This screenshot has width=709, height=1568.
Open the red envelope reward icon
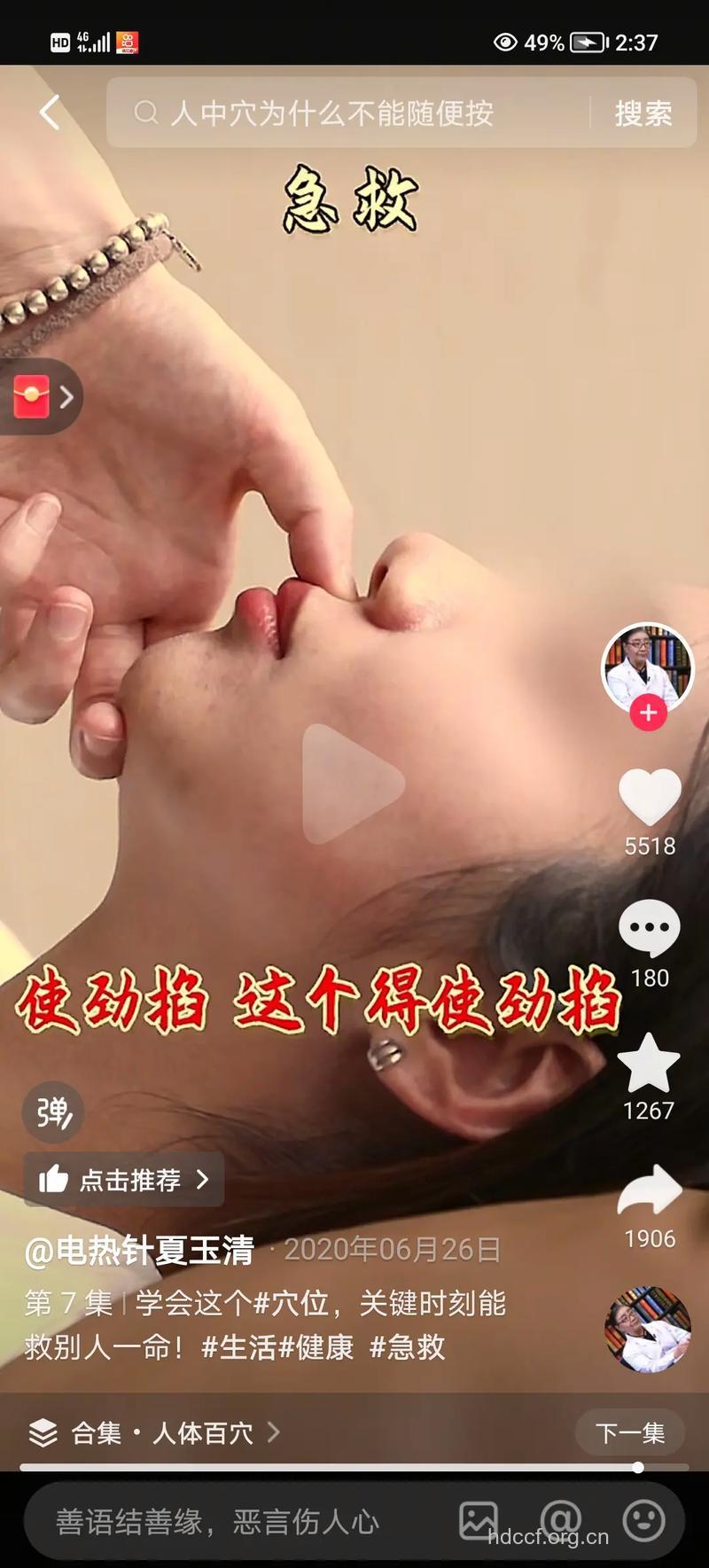coord(32,397)
